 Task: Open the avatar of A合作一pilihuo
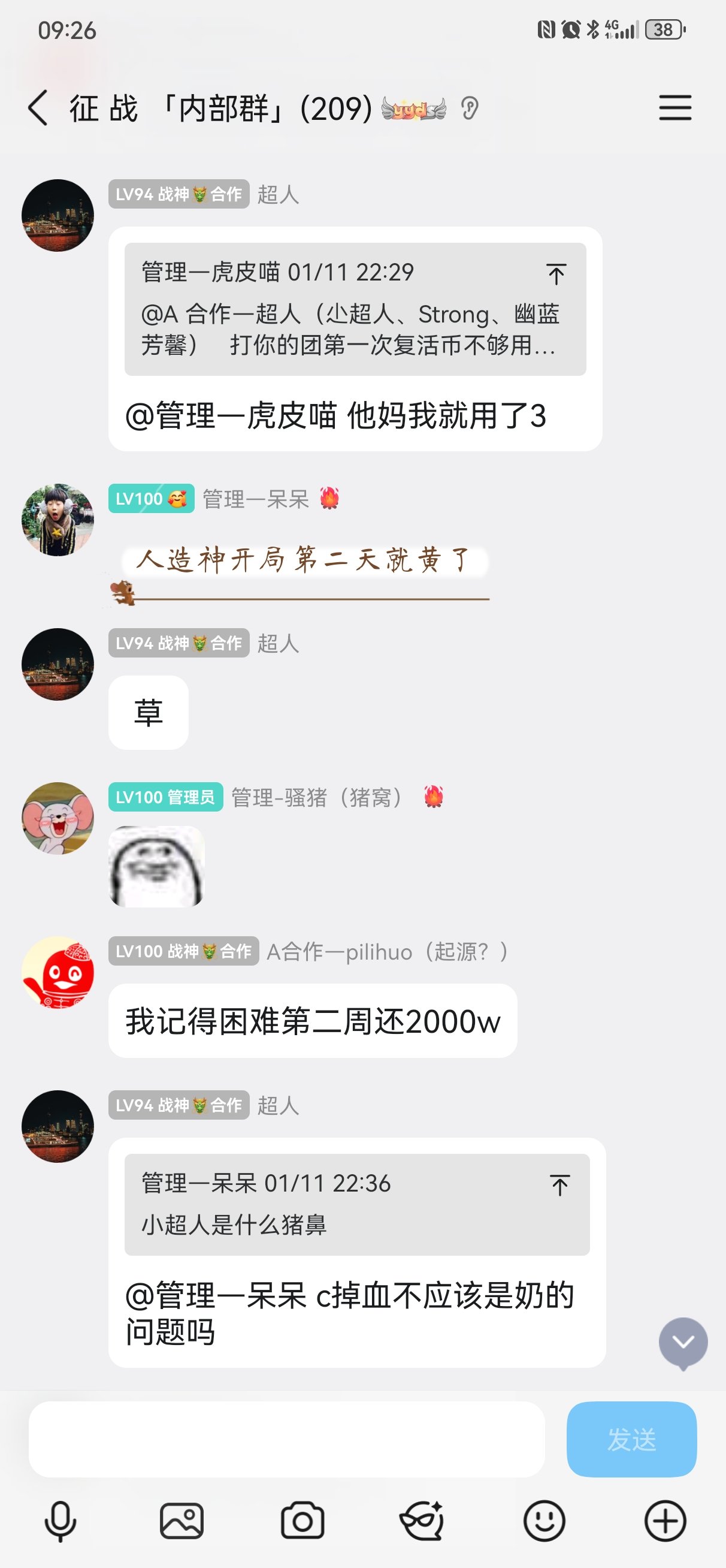click(58, 972)
